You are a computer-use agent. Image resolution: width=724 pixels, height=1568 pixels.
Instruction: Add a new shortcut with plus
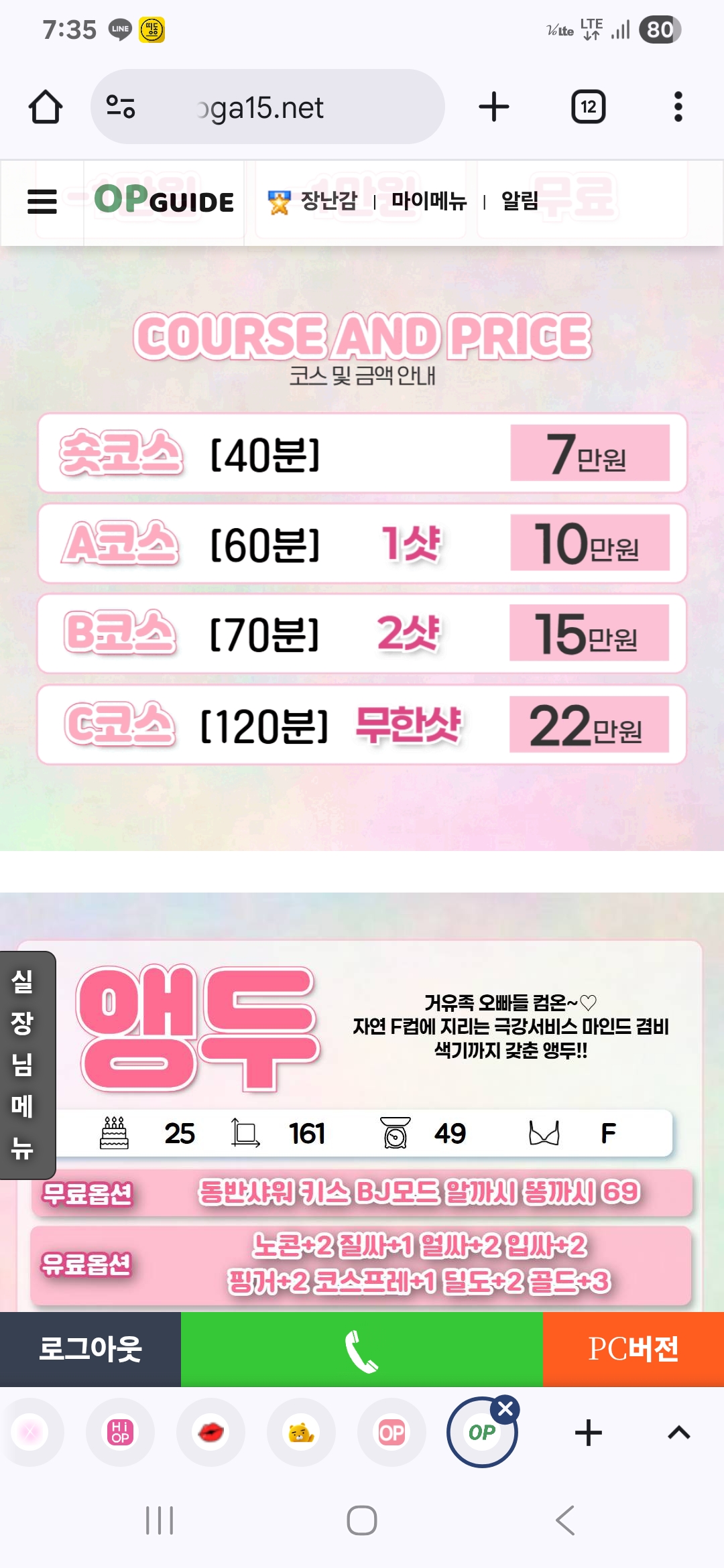(589, 1433)
